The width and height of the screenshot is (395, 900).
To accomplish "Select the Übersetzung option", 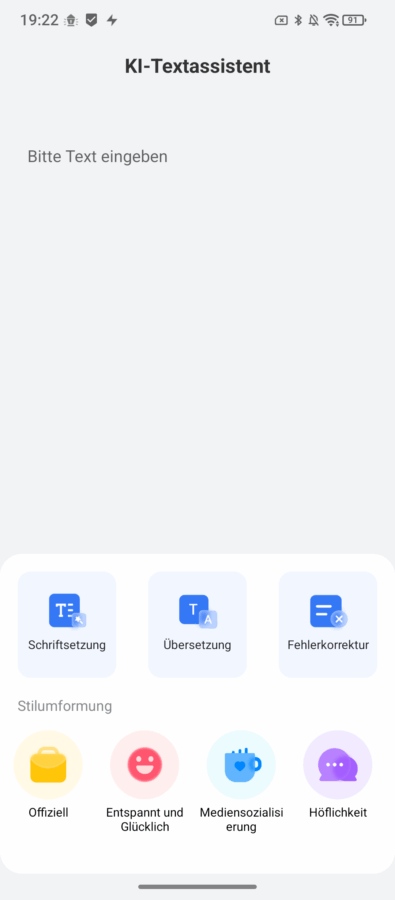I will click(x=198, y=624).
